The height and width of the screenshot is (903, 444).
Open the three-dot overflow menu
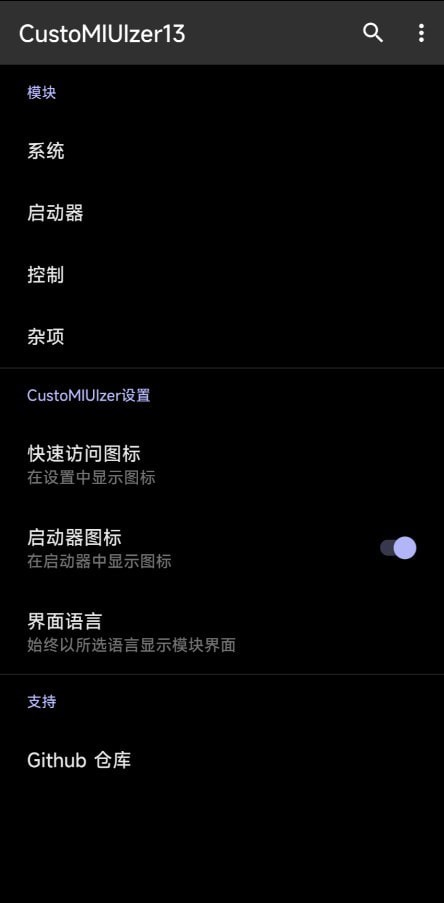(422, 33)
